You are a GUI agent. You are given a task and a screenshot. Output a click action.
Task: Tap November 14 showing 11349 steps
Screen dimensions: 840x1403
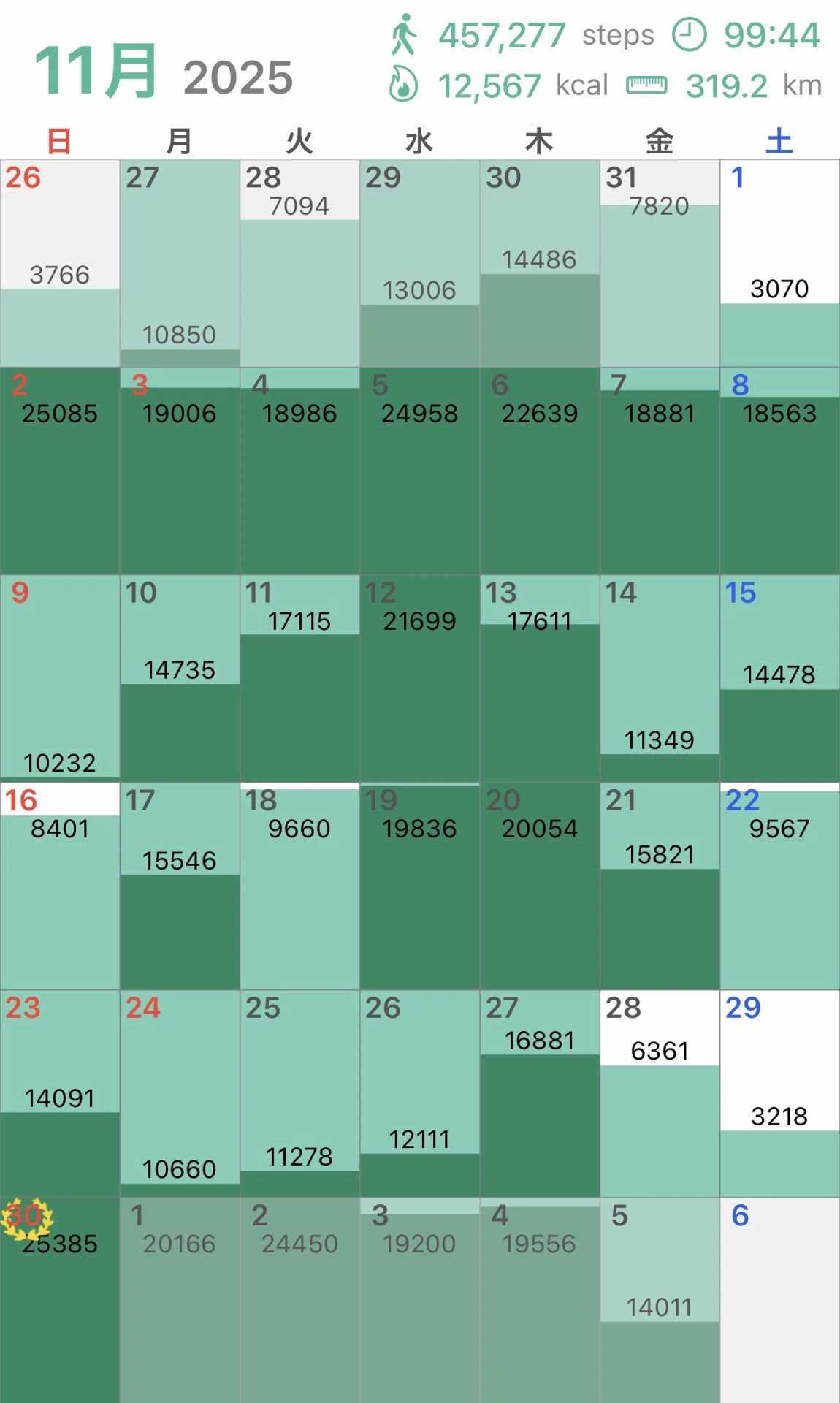tap(660, 678)
